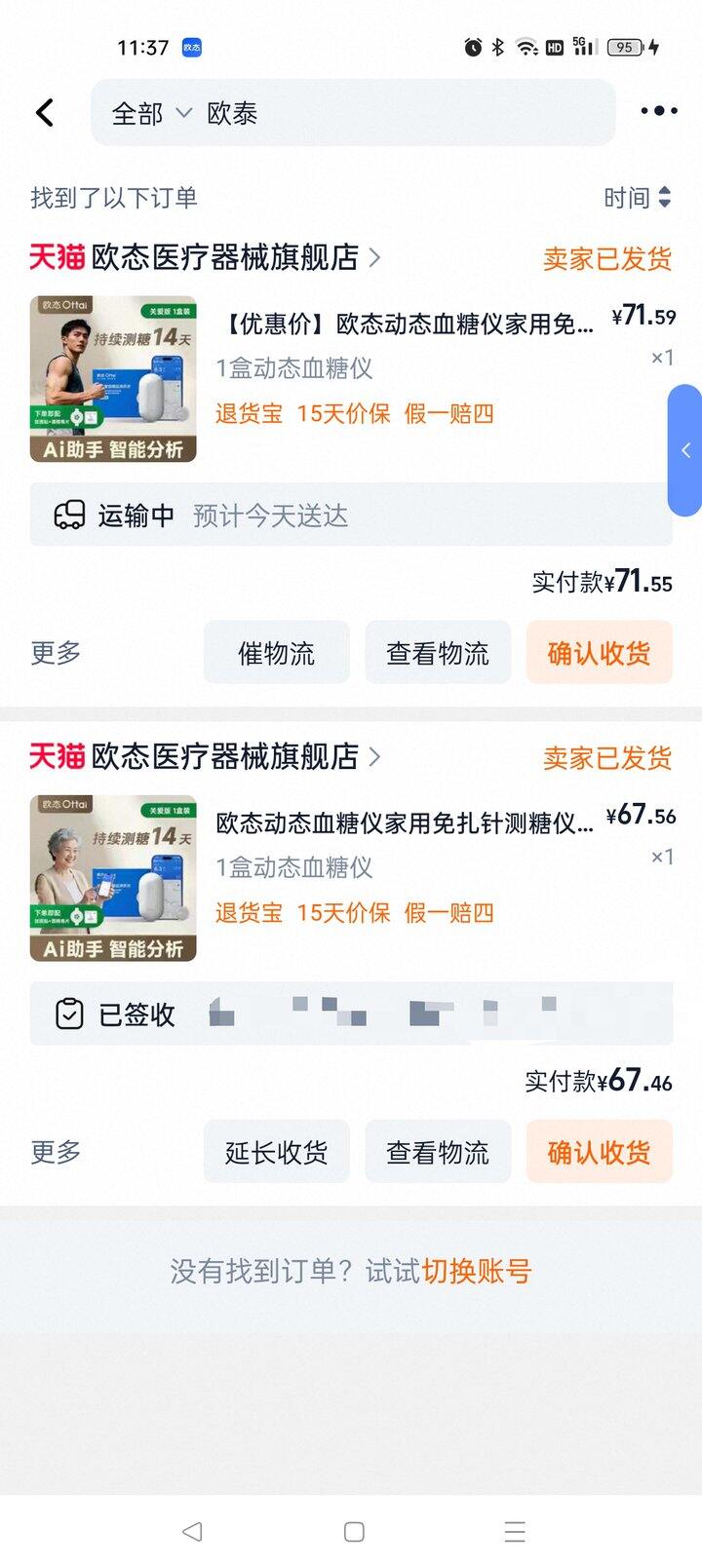View the 运输中 shipping status row
Screen dimensions: 702x1568
(x=351, y=515)
